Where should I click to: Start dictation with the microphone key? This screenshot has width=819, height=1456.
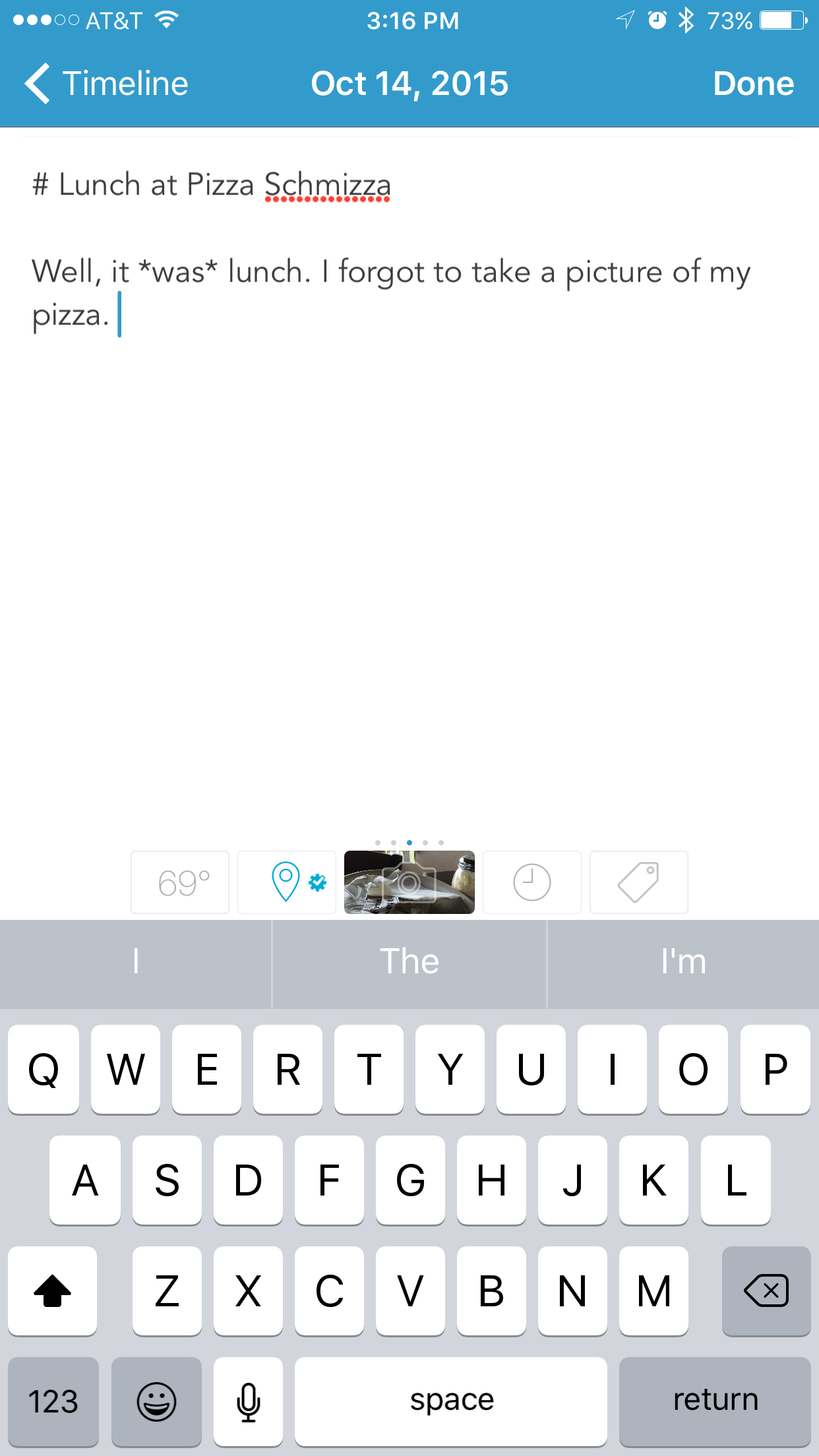pos(248,1401)
